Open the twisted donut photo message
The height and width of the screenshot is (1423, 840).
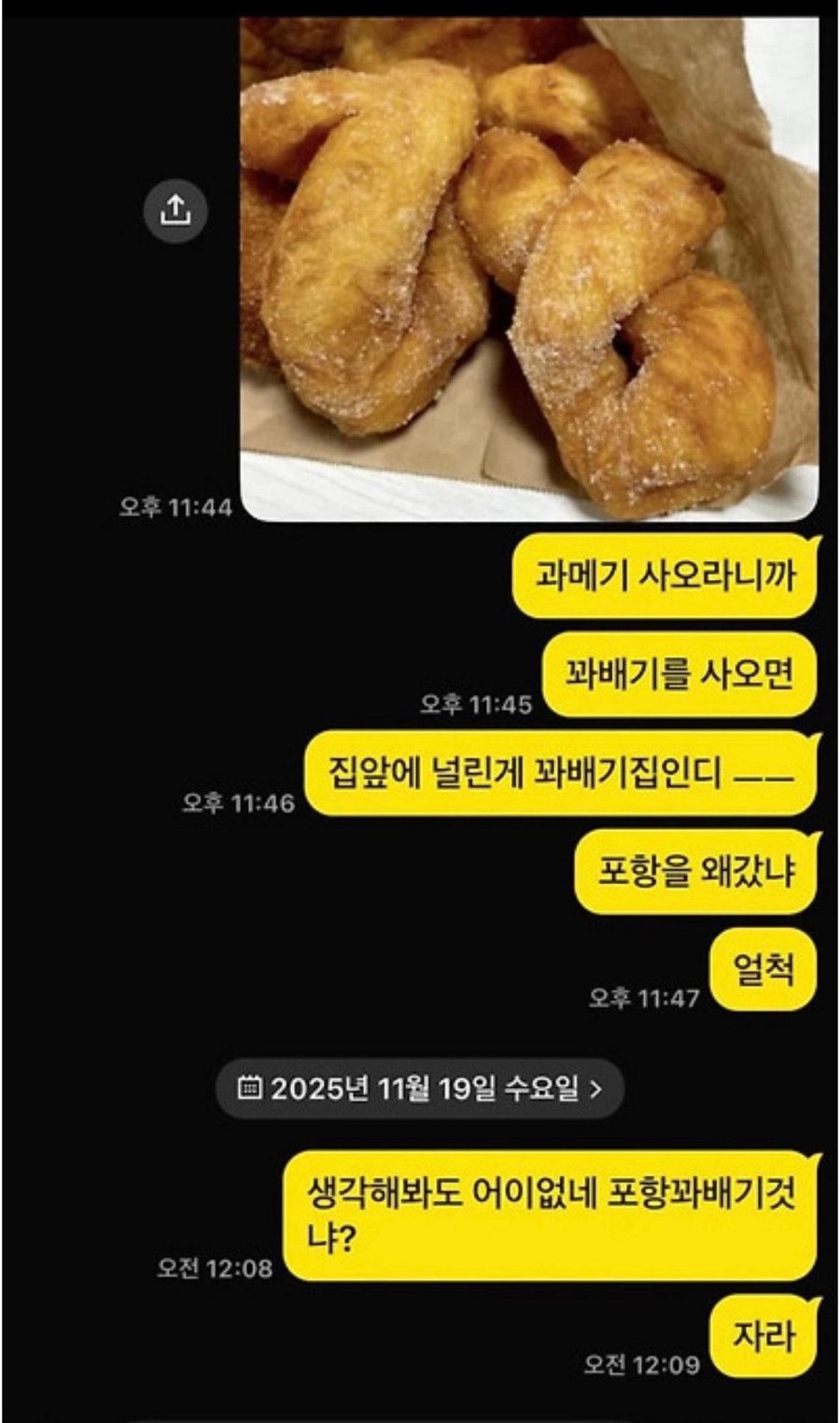point(529,271)
